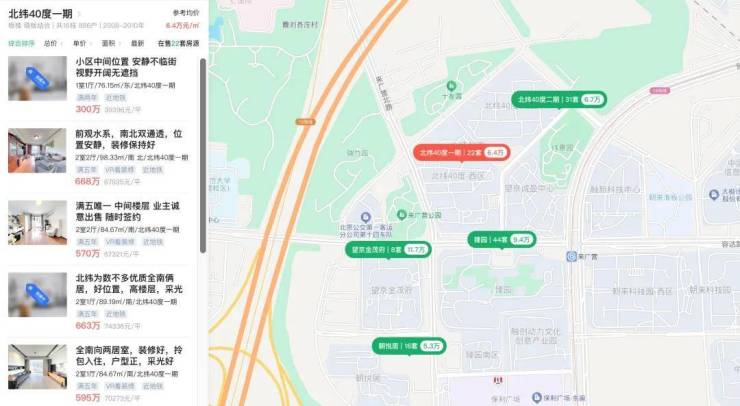Select the 朝悦居 16套 map marker
The image size is (740, 406).
(x=407, y=345)
